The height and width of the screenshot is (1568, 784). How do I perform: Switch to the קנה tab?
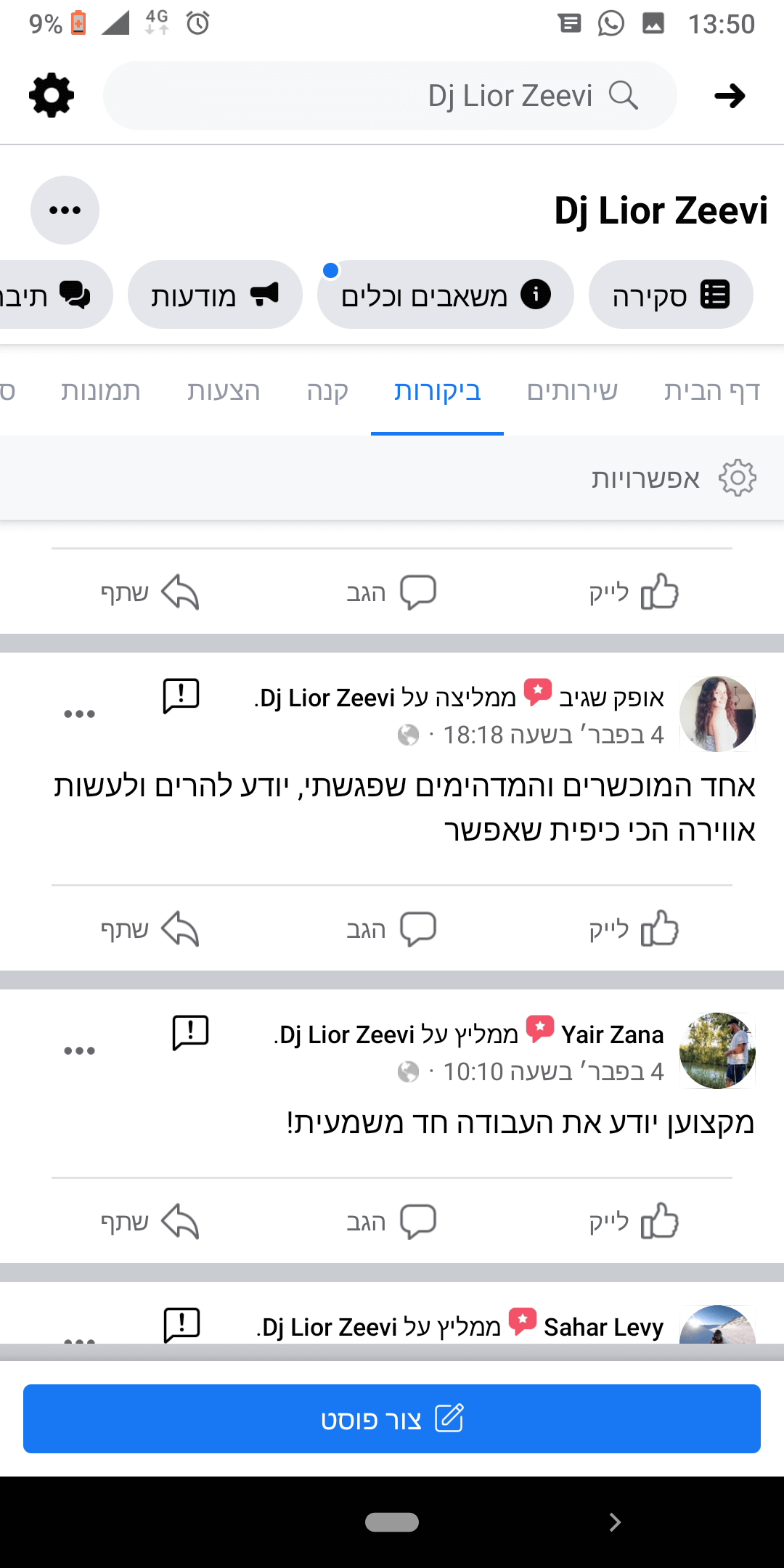(x=327, y=391)
